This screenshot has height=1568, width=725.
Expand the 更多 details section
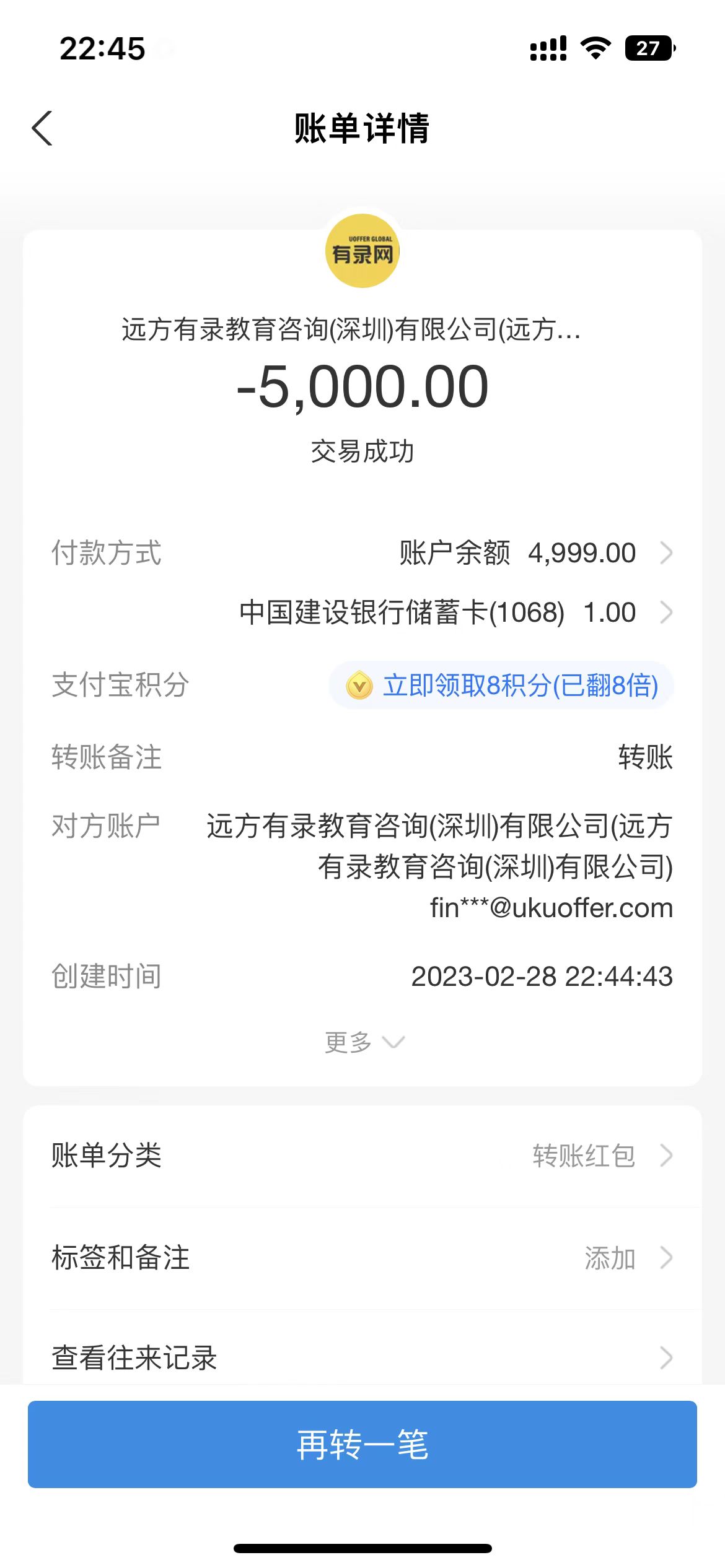[363, 1042]
